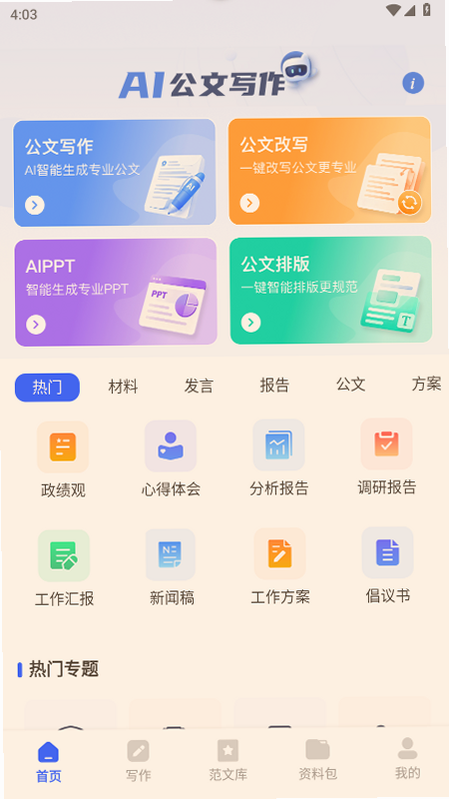The height and width of the screenshot is (799, 449).
Task: Go to the 范文库 bottom tab
Action: (x=228, y=760)
